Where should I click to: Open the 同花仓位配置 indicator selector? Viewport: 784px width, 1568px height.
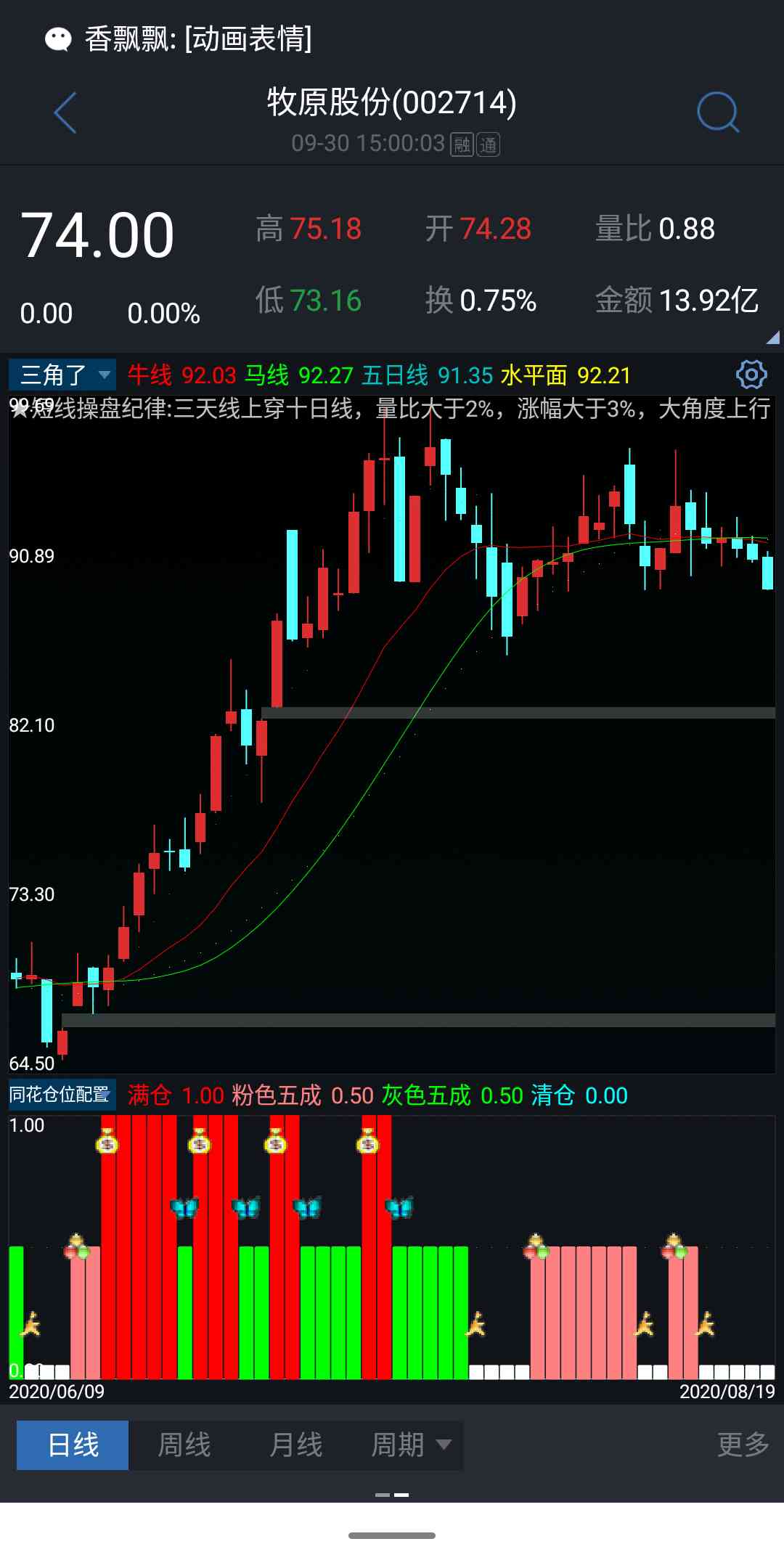pos(62,1095)
